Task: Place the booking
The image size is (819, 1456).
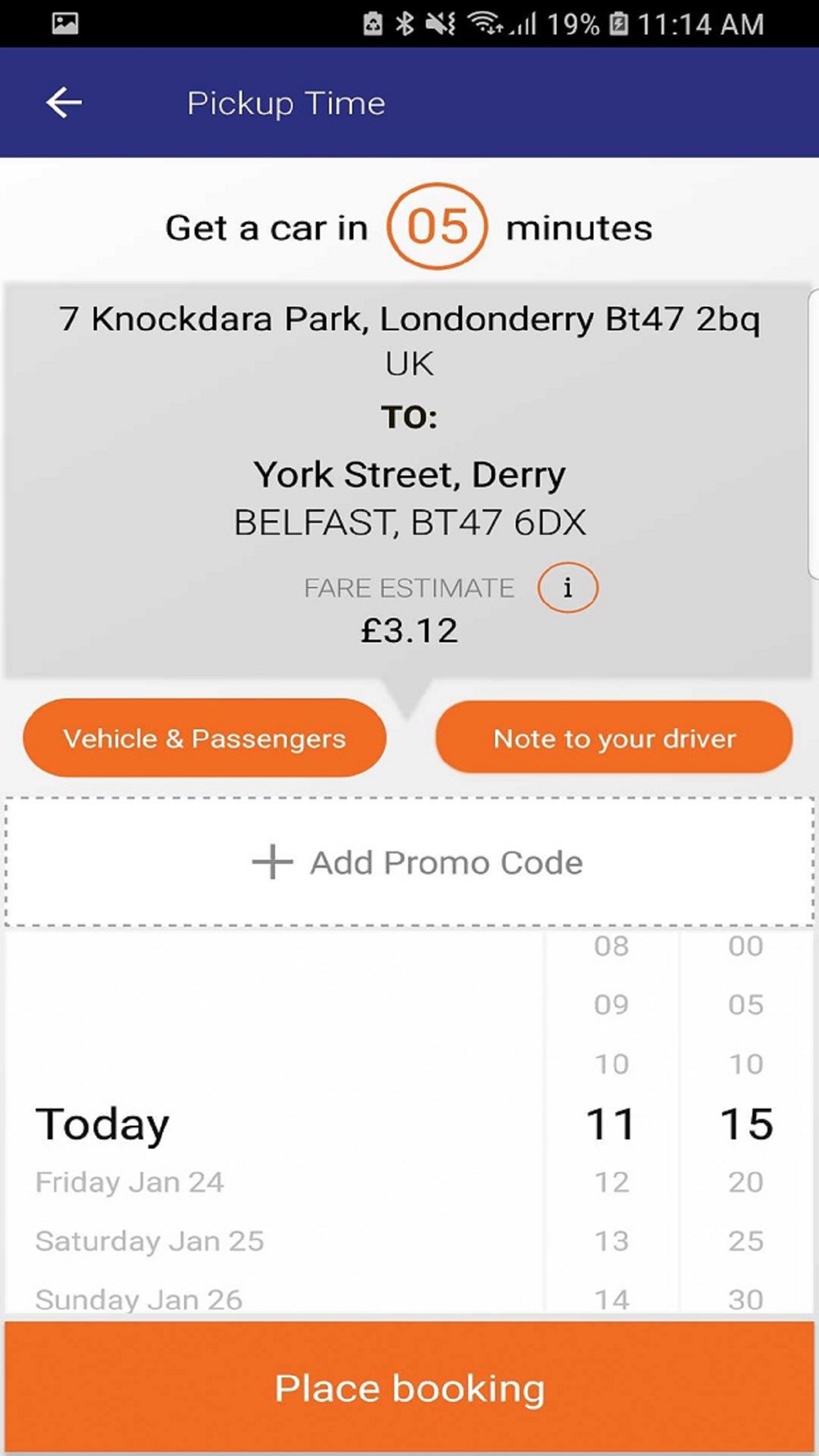Action: coord(409,1387)
